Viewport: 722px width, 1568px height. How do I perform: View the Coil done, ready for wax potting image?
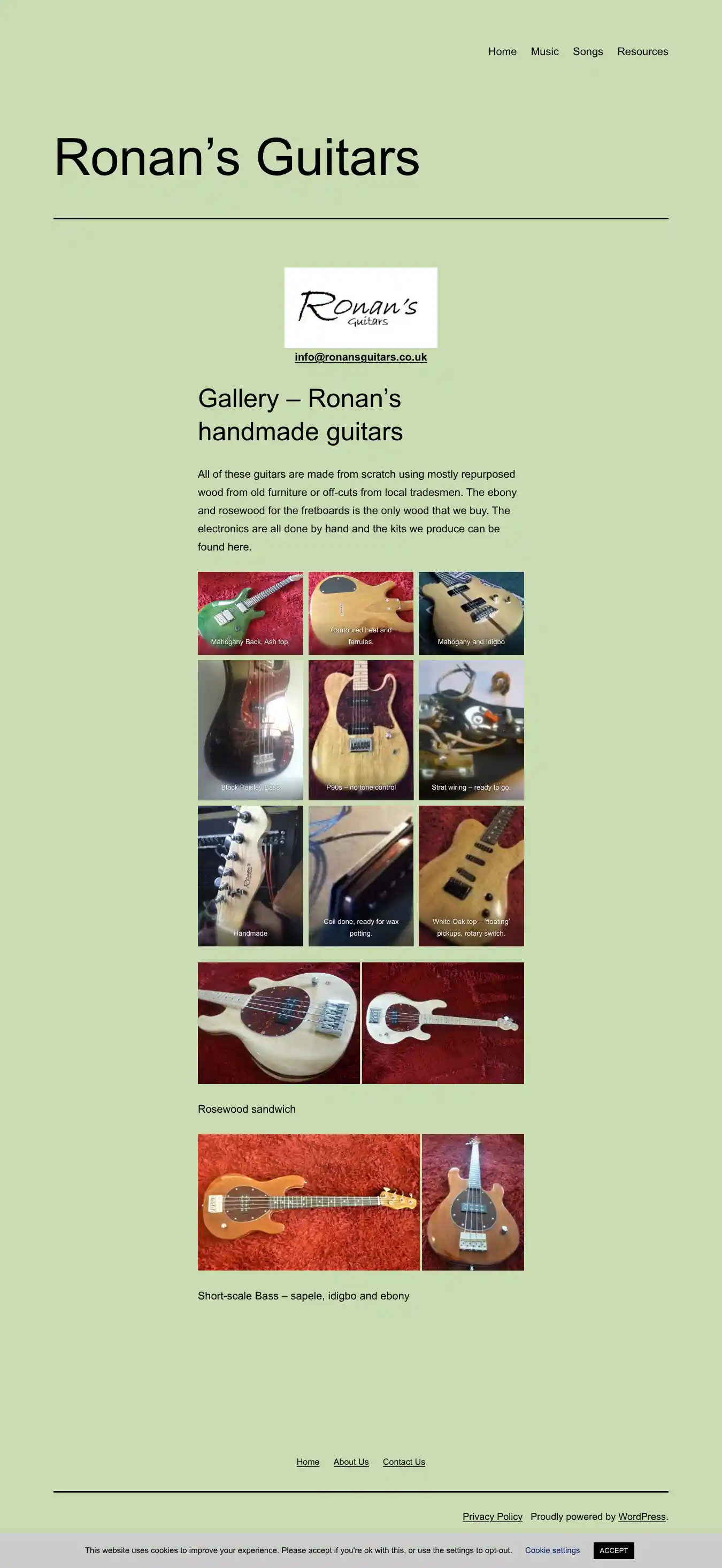[x=360, y=875]
